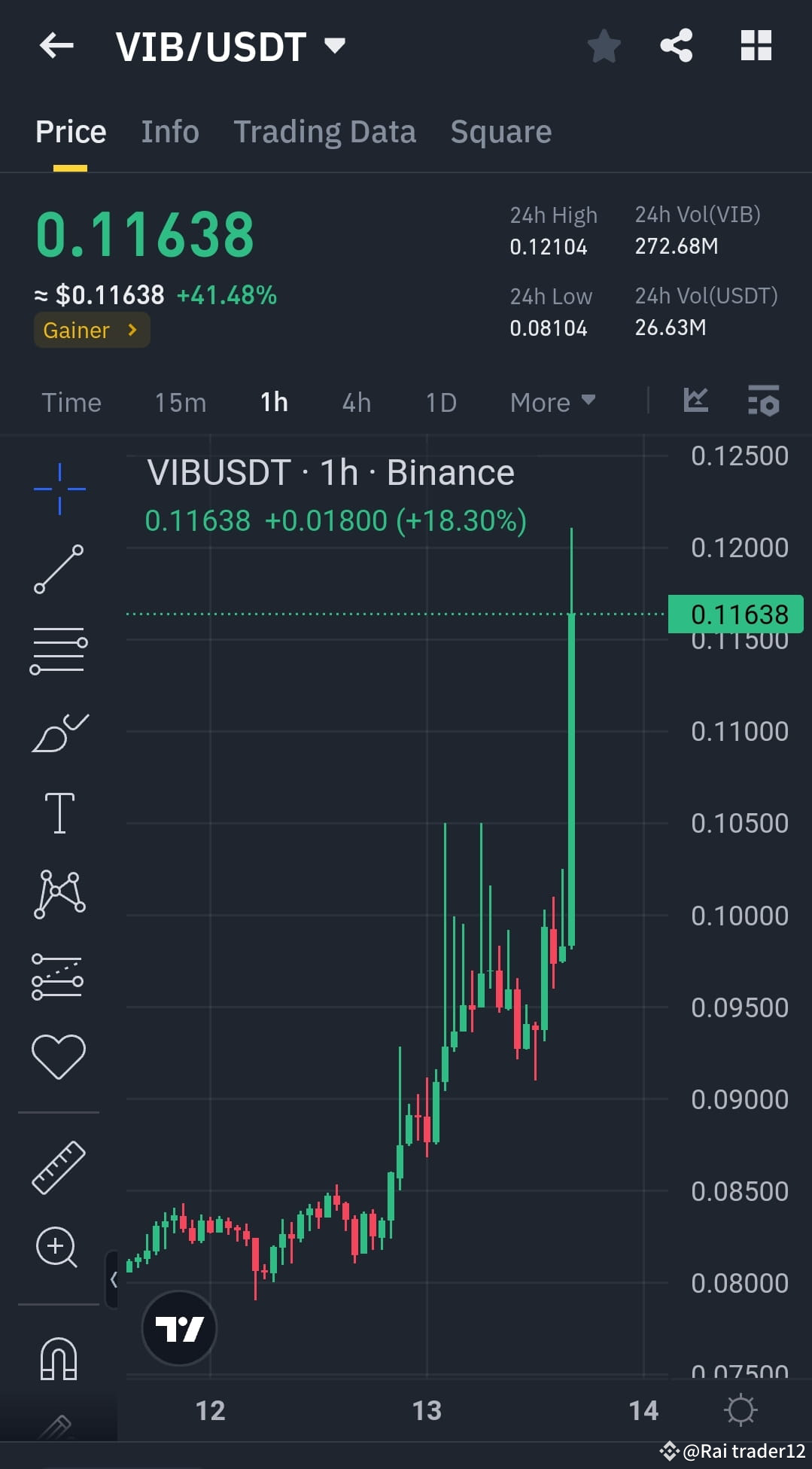The image size is (812, 1469).
Task: Toggle the crosshair cursor tool
Action: click(x=59, y=488)
